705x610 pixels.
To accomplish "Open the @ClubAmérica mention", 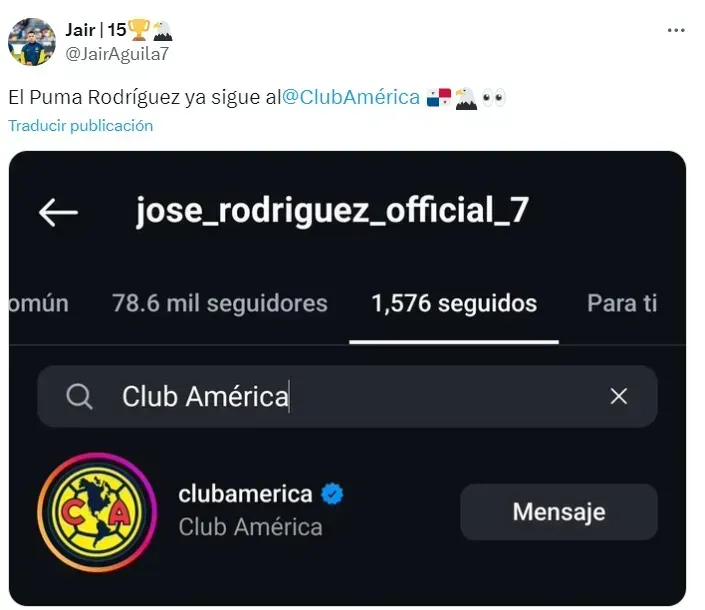I will tap(351, 97).
